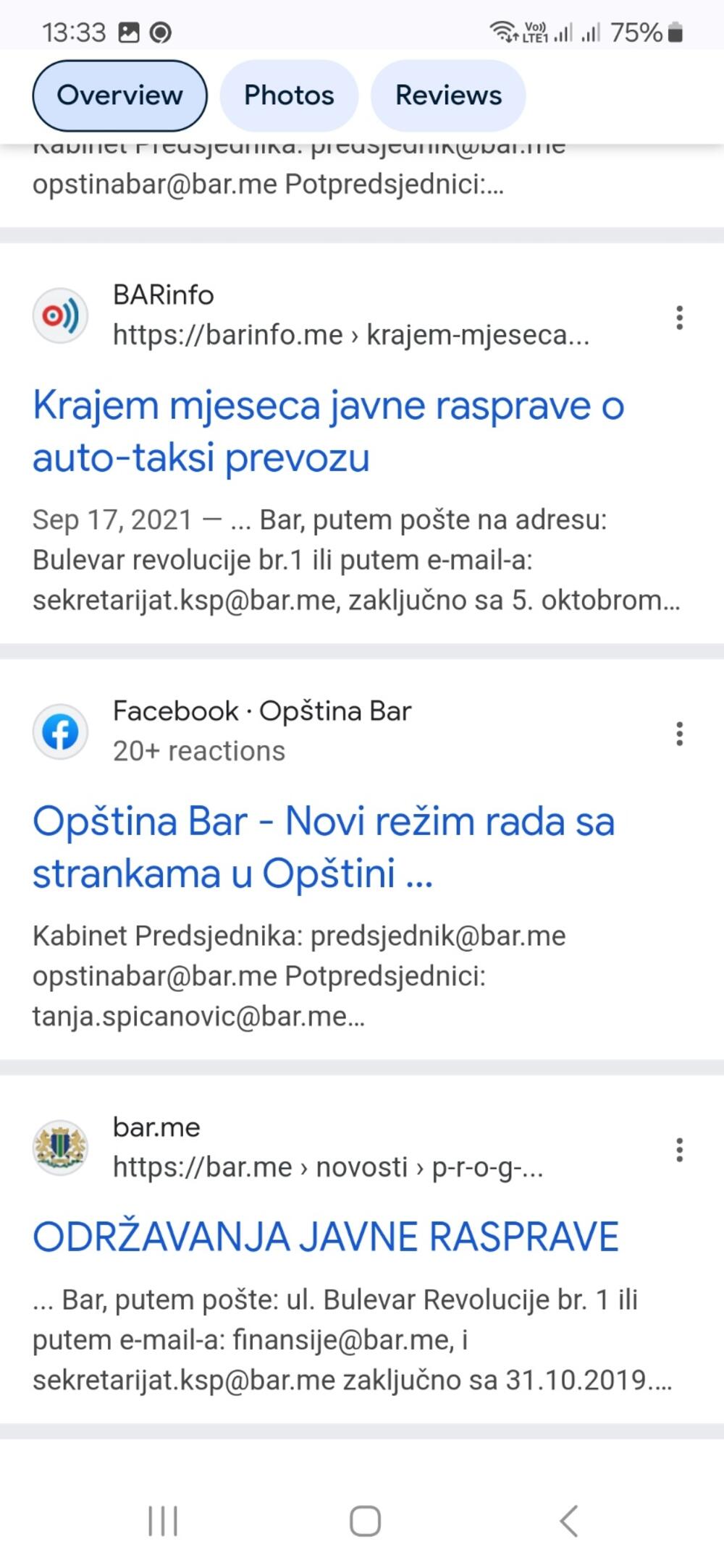724x1568 pixels.
Task: Deselect the currently active Overview chip
Action: pos(119,95)
